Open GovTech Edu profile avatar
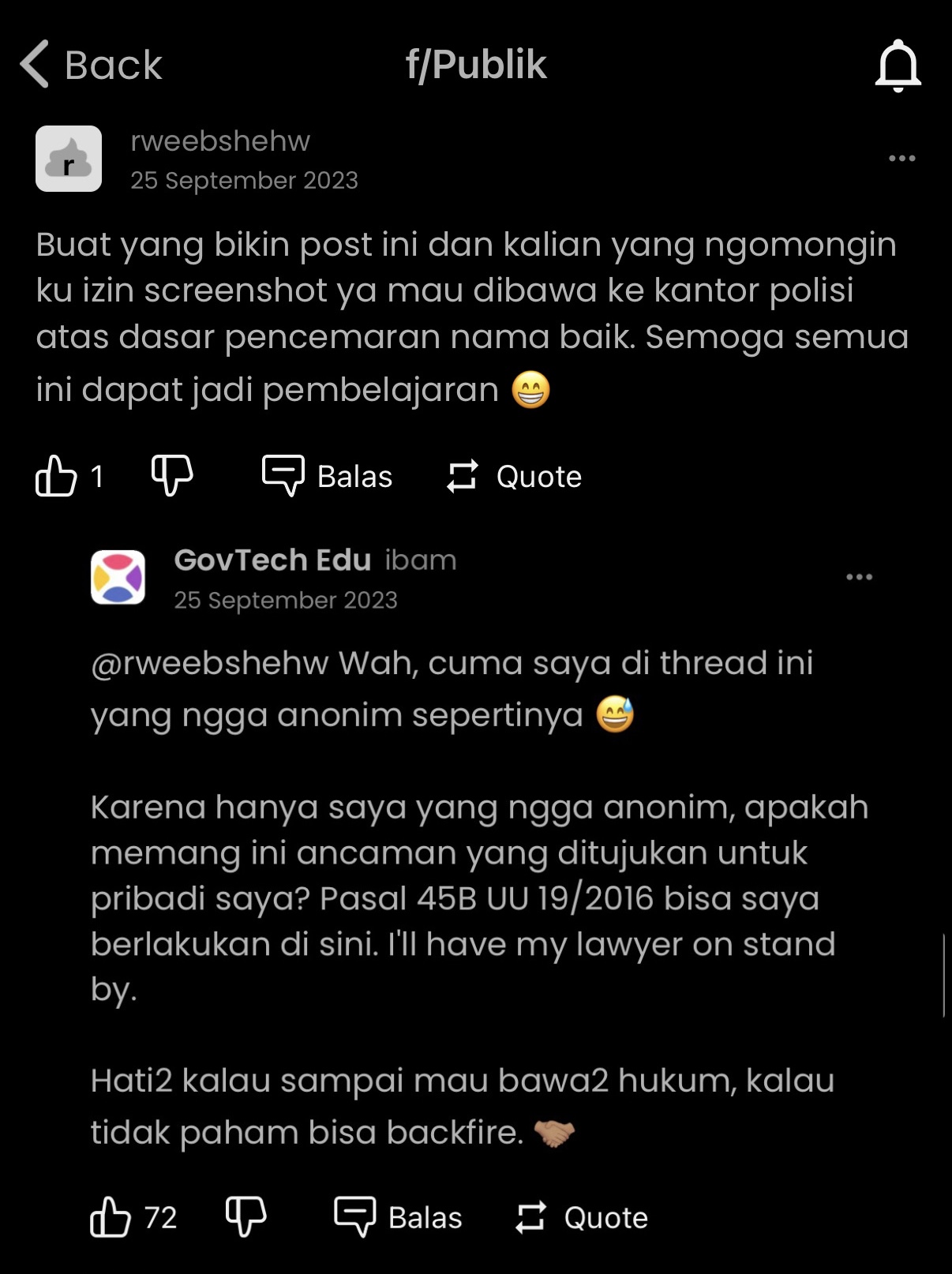 click(118, 577)
